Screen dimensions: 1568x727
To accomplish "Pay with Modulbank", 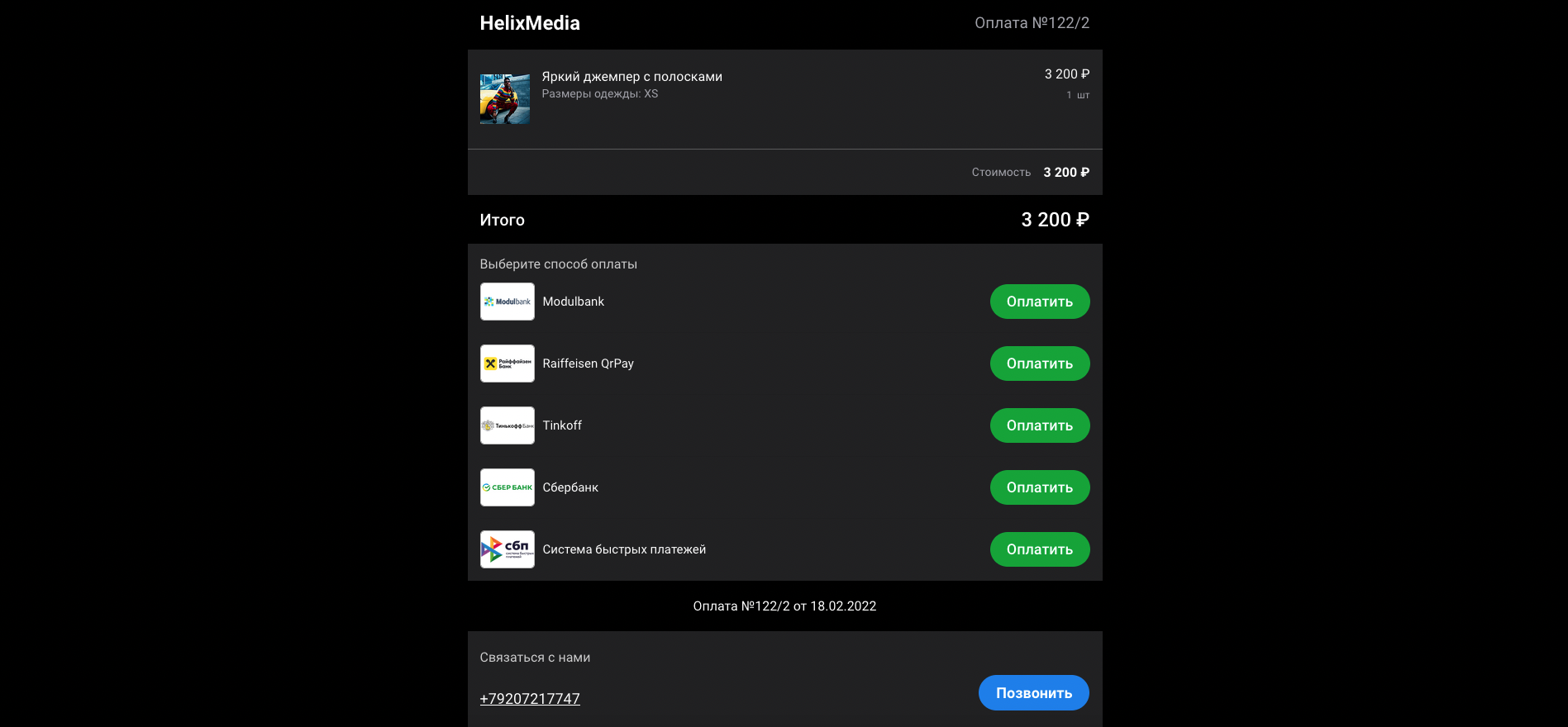I will (1039, 302).
